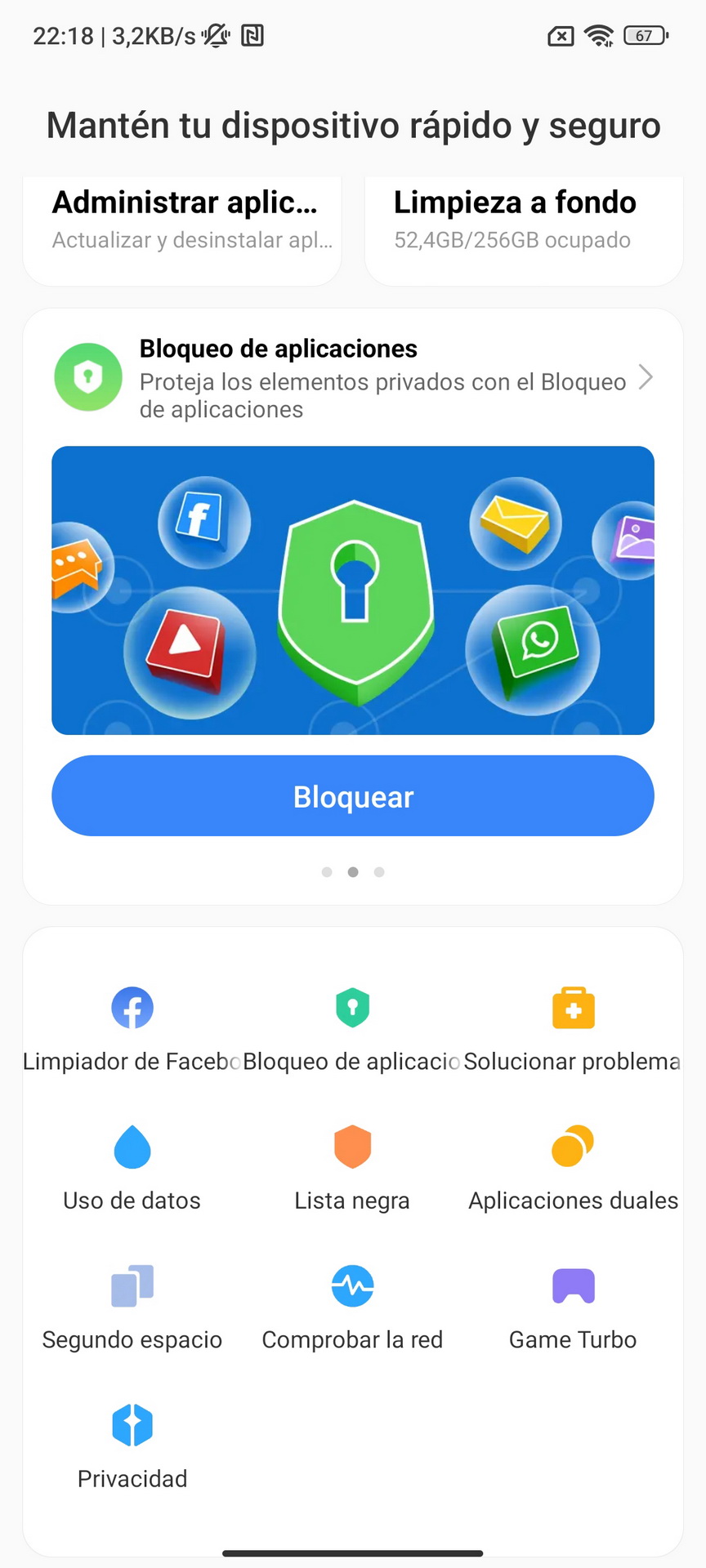Open Limpiador de Facebook
Image resolution: width=706 pixels, height=1568 pixels.
pos(132,1029)
